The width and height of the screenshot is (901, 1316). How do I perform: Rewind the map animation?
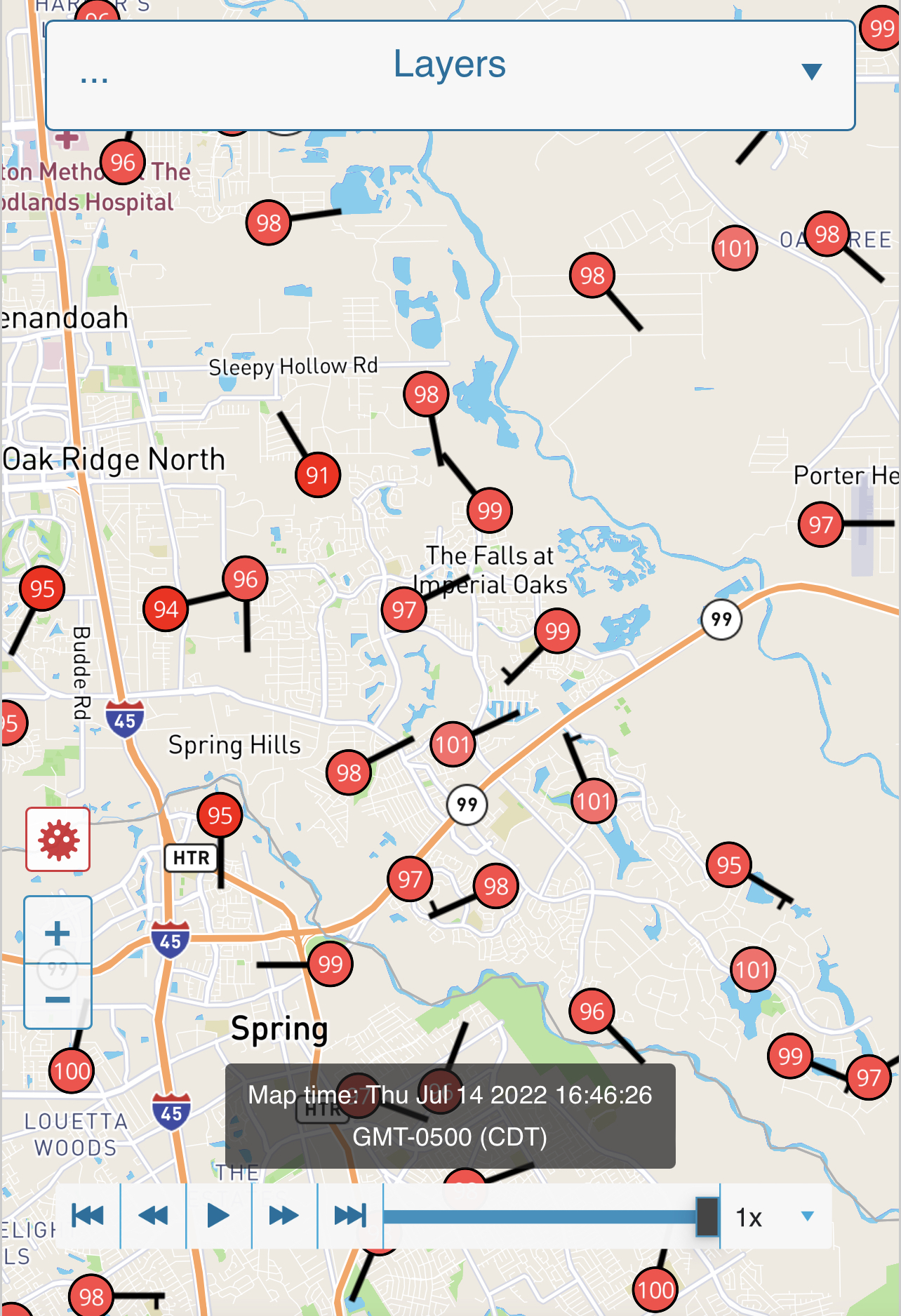(153, 1215)
